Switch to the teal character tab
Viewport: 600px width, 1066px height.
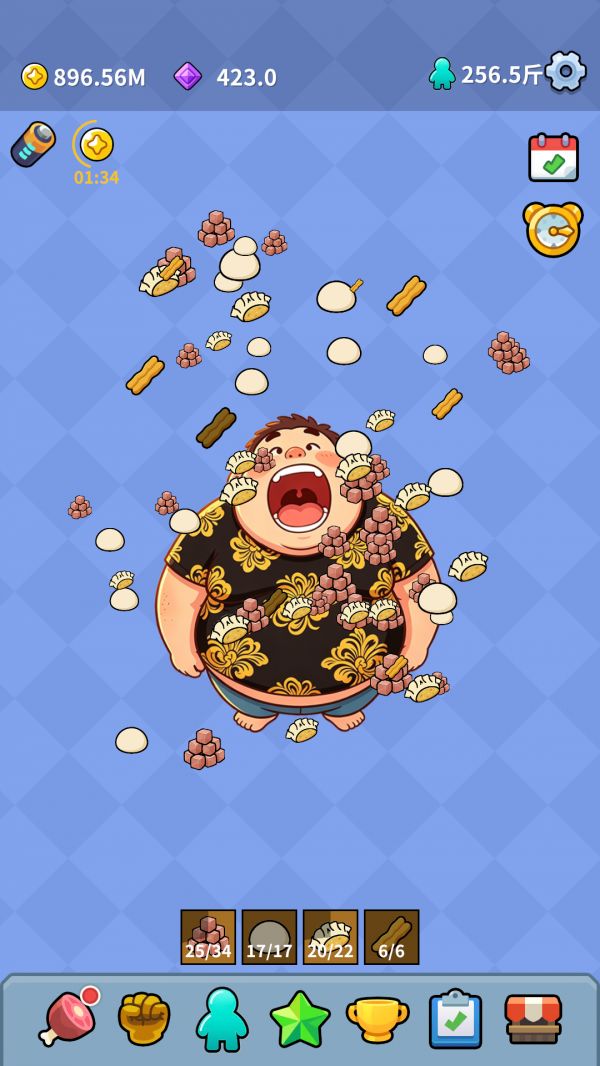coord(222,1020)
